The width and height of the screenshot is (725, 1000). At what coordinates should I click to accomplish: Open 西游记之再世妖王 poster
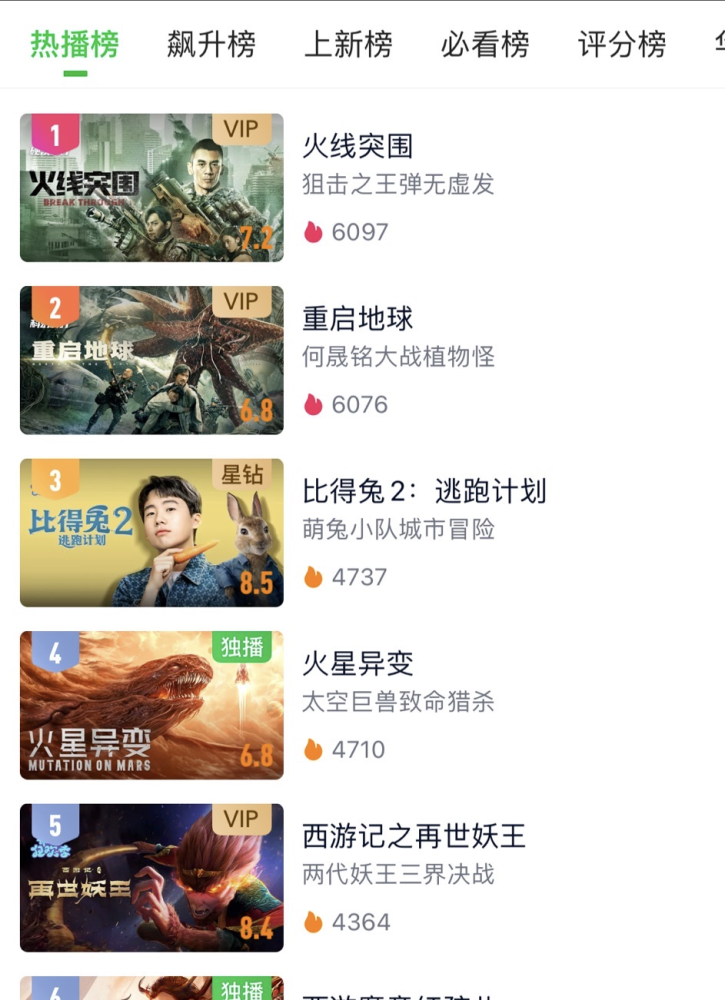pos(152,878)
